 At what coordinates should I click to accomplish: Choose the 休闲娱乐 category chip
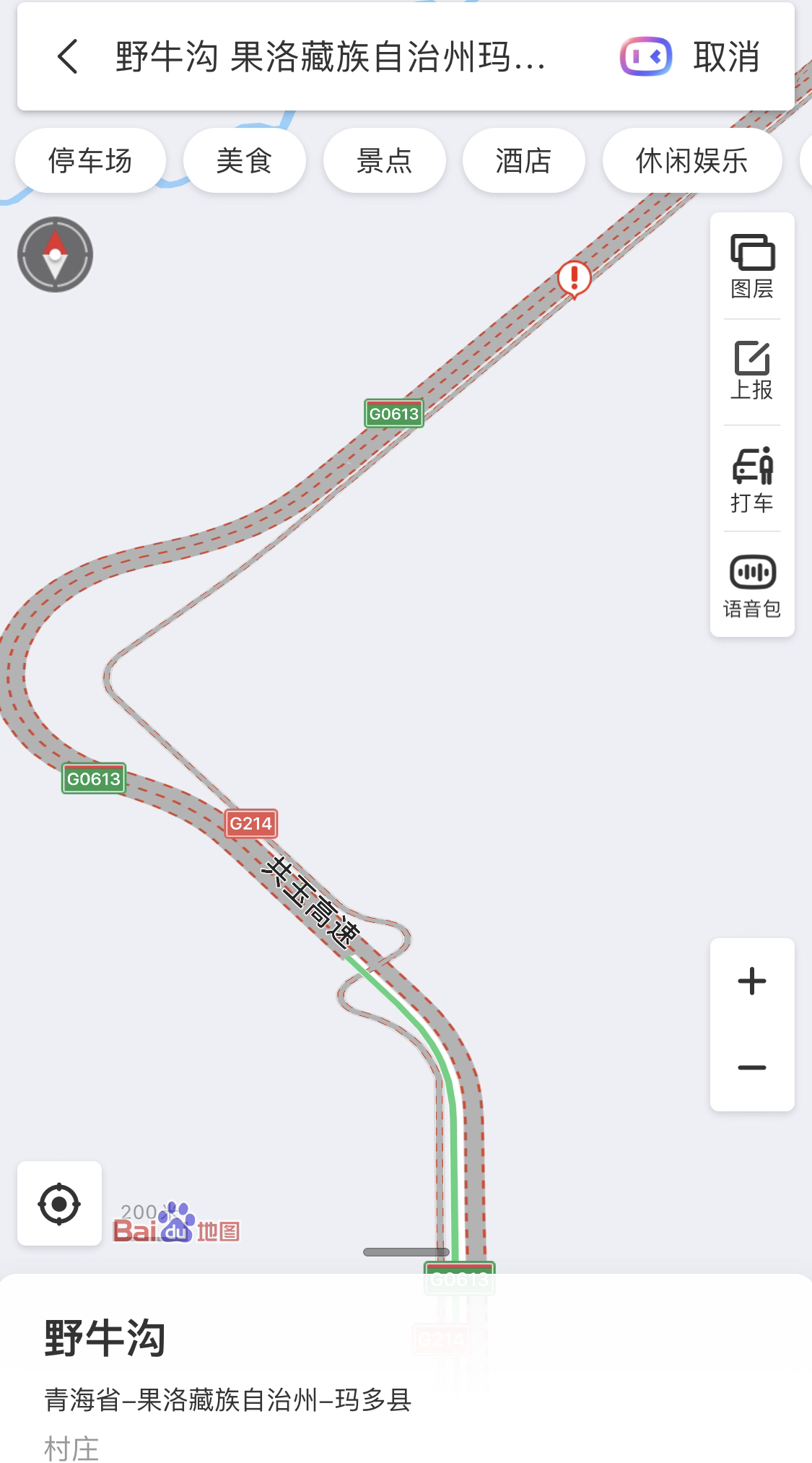point(691,160)
